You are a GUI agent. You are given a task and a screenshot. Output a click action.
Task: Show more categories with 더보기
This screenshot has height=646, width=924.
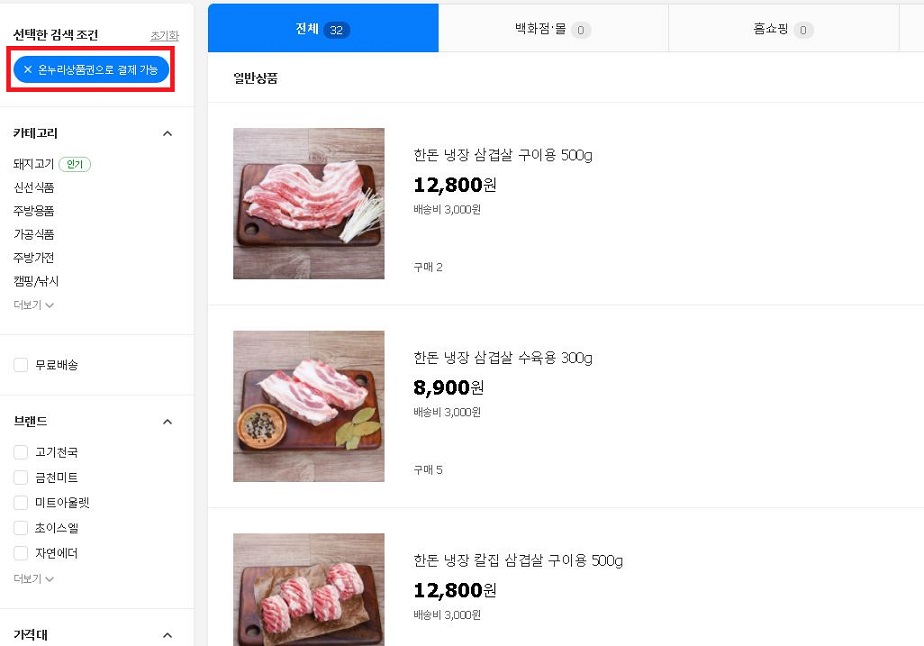click(x=34, y=305)
